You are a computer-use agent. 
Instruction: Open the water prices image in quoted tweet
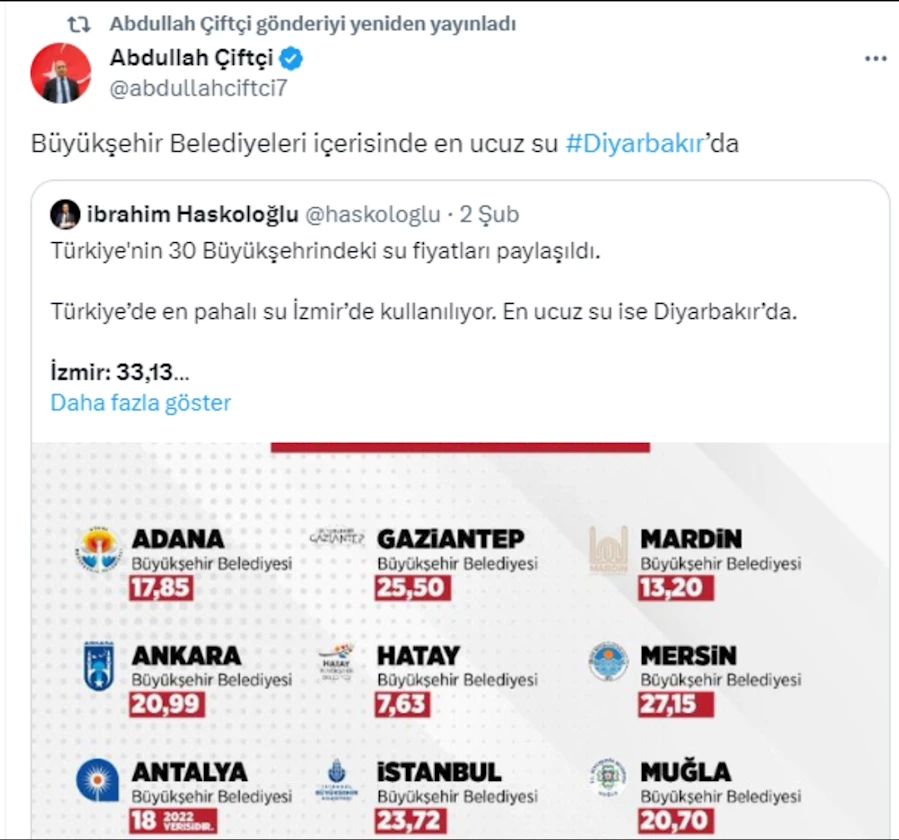pos(460,640)
